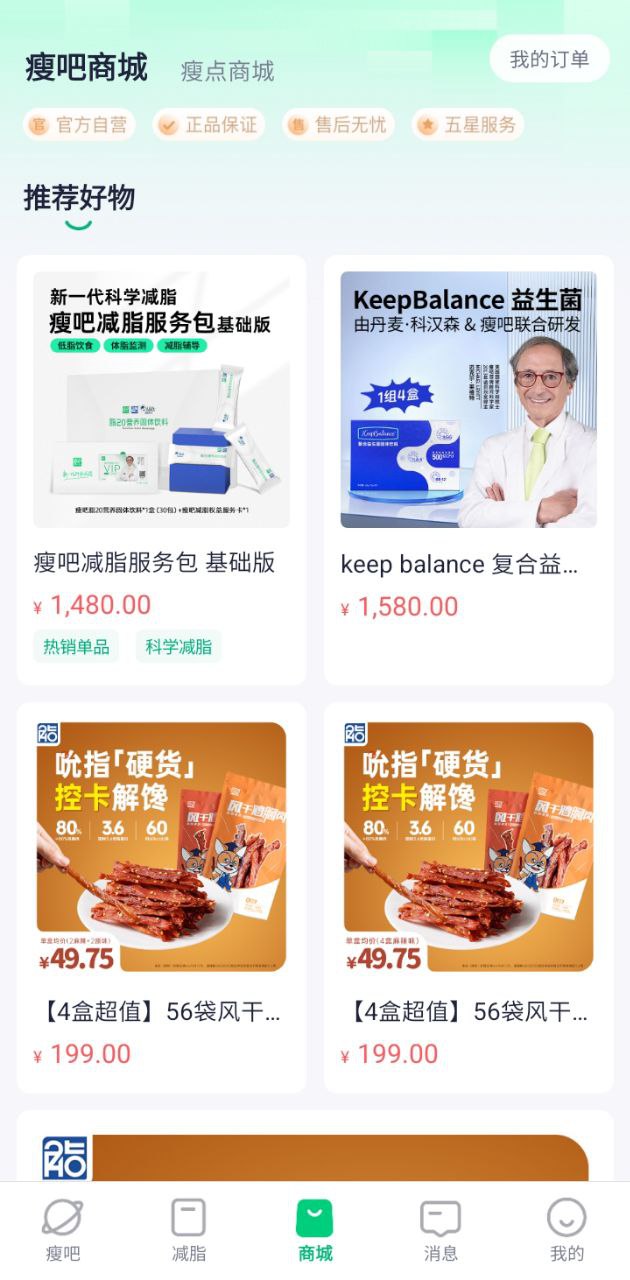Select the 瘦吧商城 tab
The width and height of the screenshot is (630, 1280).
tap(86, 68)
